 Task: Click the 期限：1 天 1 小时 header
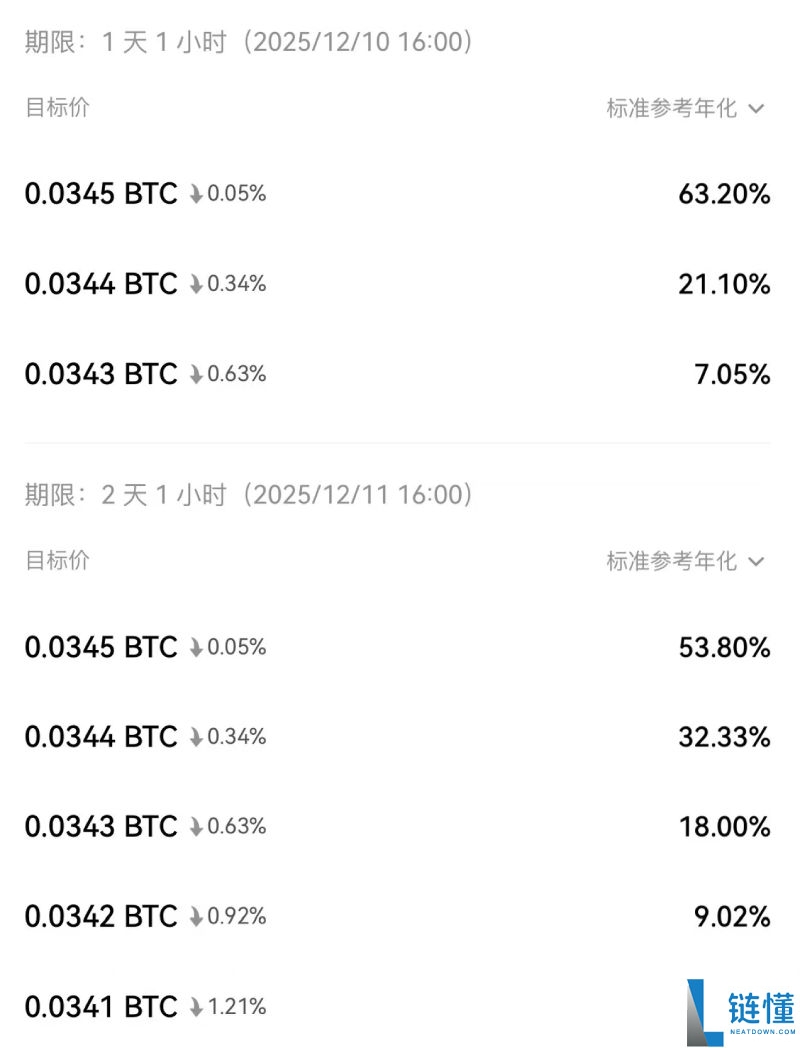[x=245, y=42]
